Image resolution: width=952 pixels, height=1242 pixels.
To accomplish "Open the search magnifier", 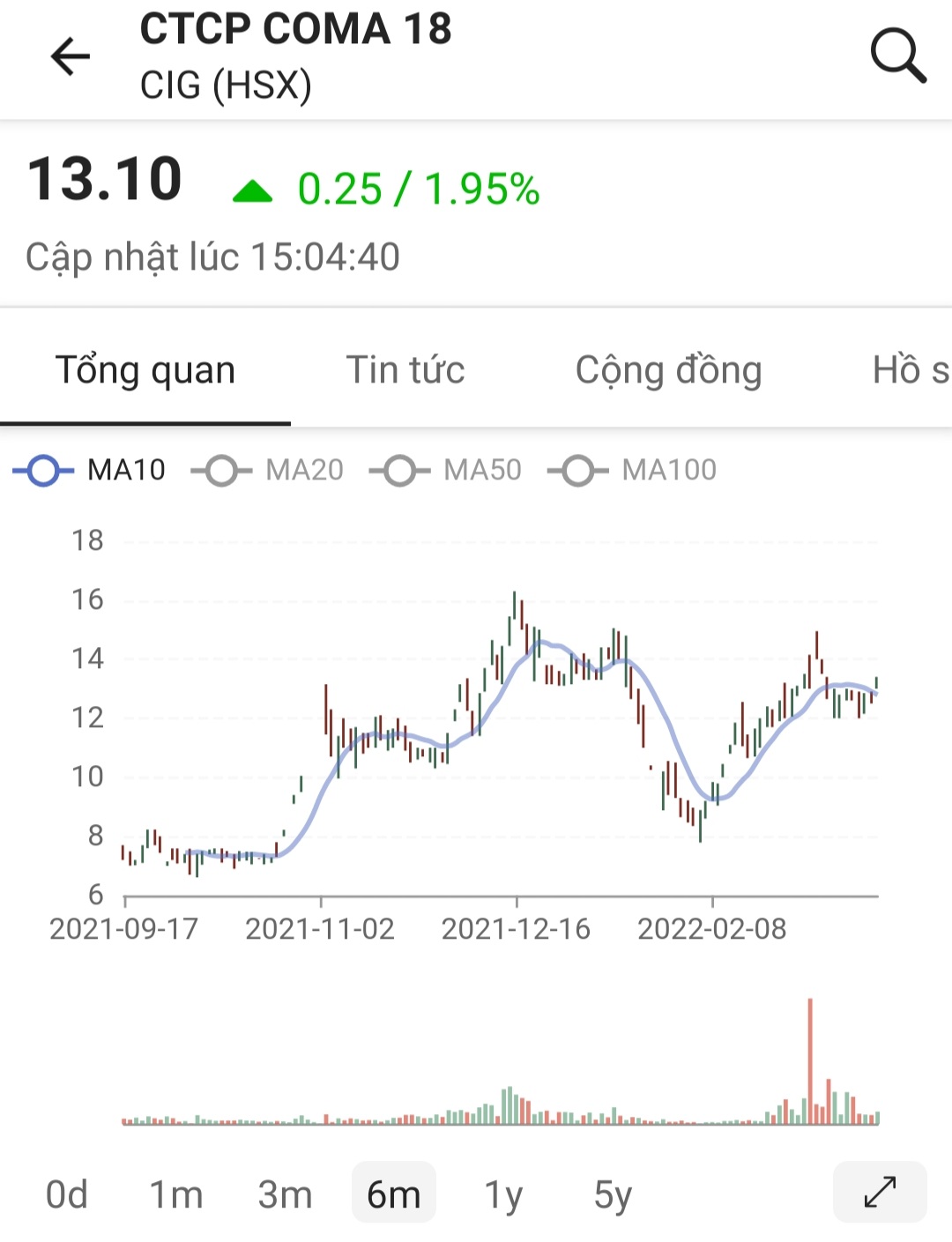I will [897, 56].
